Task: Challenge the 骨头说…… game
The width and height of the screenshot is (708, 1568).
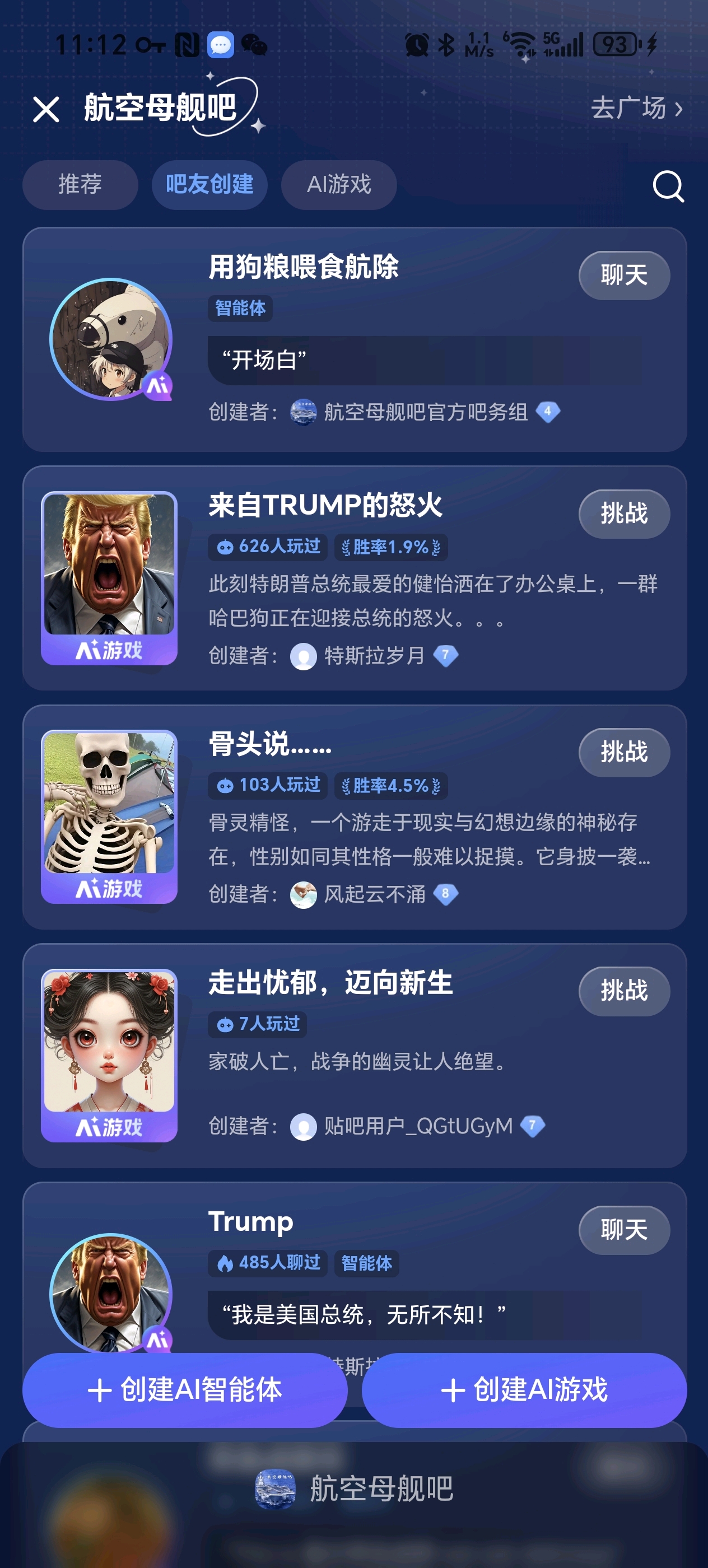Action: [x=623, y=752]
